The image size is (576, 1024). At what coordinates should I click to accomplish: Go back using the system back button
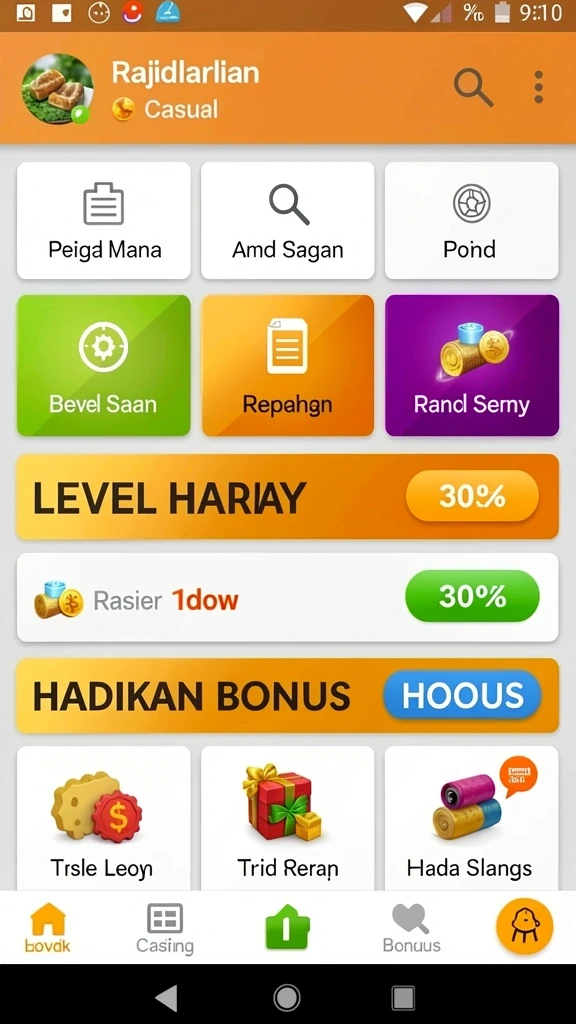167,998
